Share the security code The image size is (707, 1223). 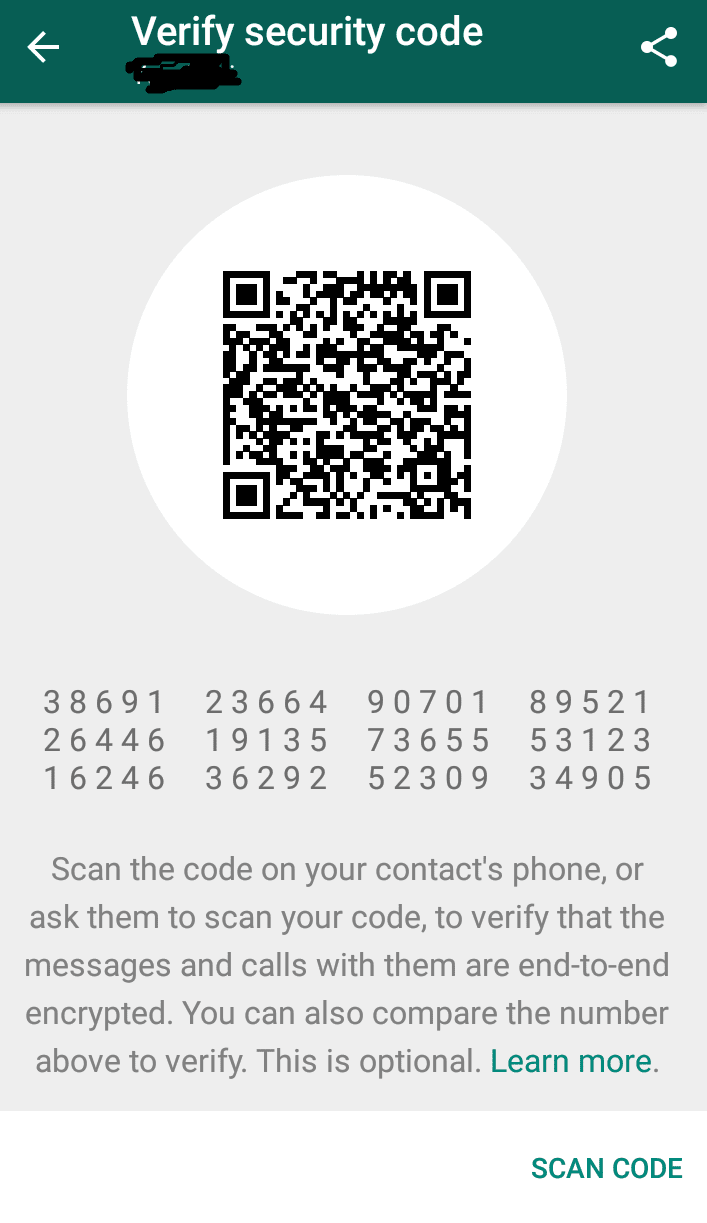pyautogui.click(x=659, y=47)
